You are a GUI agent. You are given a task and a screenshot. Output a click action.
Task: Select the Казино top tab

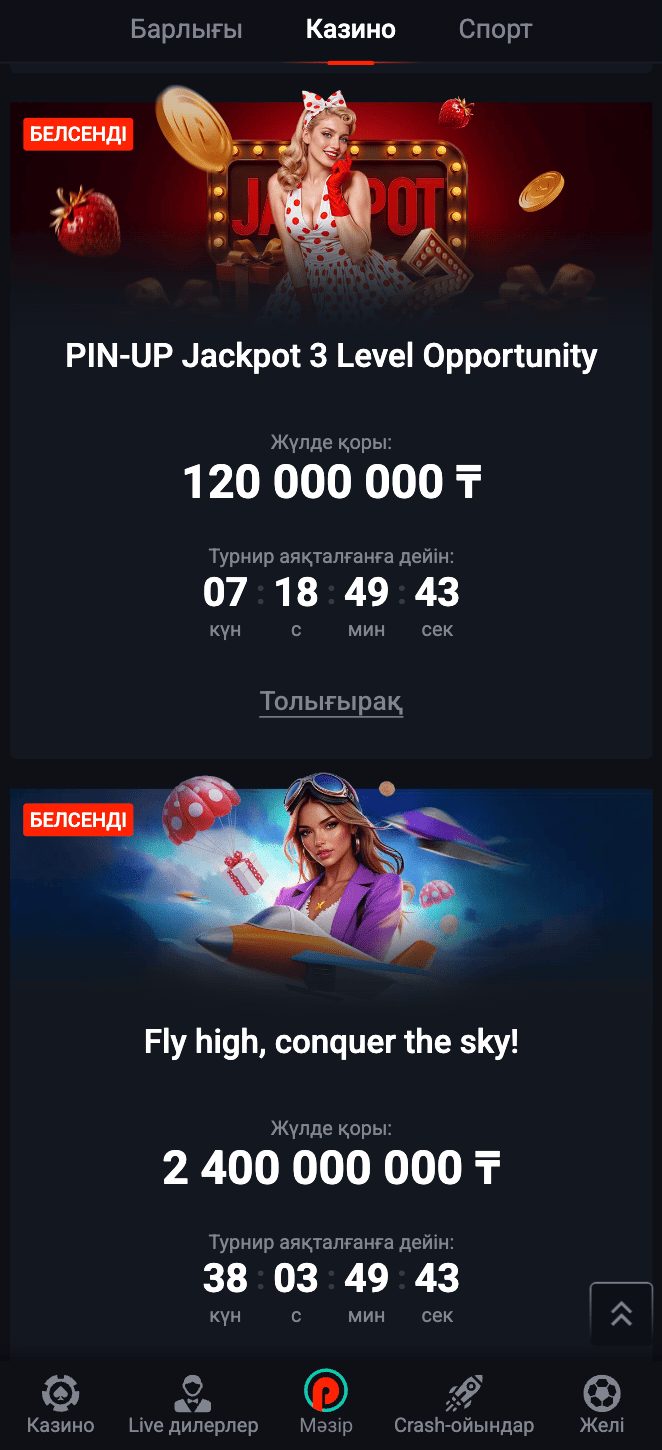pyautogui.click(x=350, y=30)
